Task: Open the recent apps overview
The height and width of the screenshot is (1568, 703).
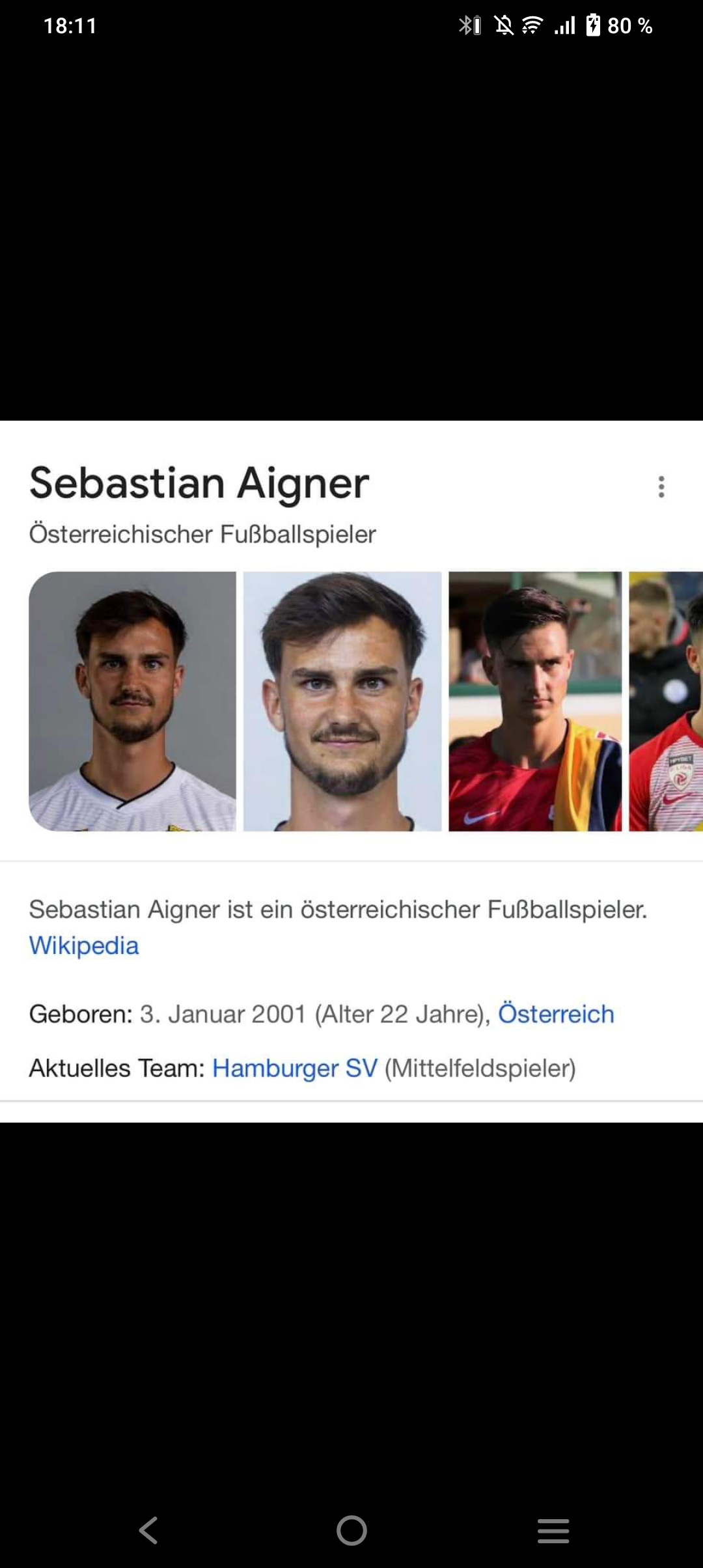Action: pos(553,1530)
